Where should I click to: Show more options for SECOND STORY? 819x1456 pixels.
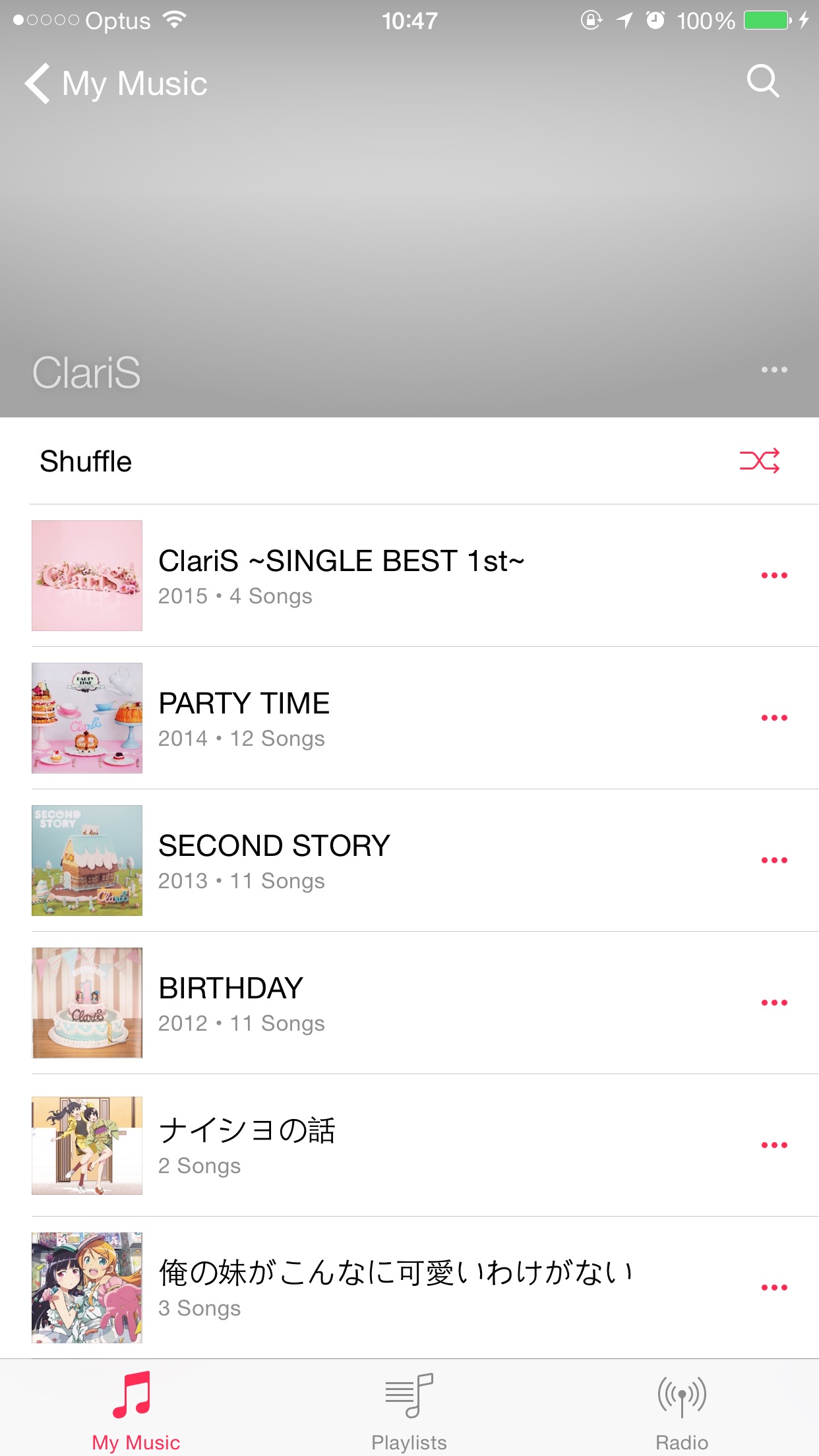[773, 861]
